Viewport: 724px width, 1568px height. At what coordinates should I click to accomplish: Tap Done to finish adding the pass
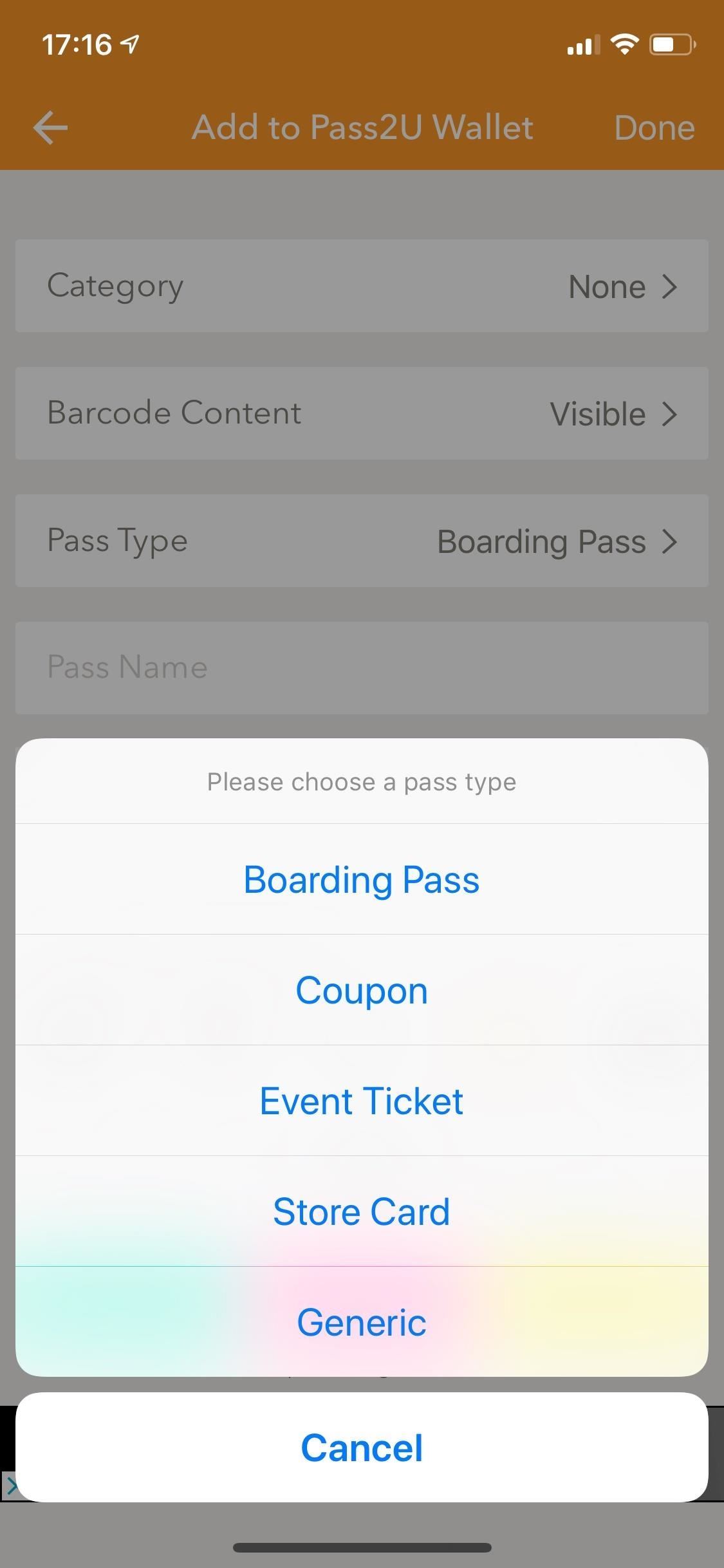click(x=654, y=127)
